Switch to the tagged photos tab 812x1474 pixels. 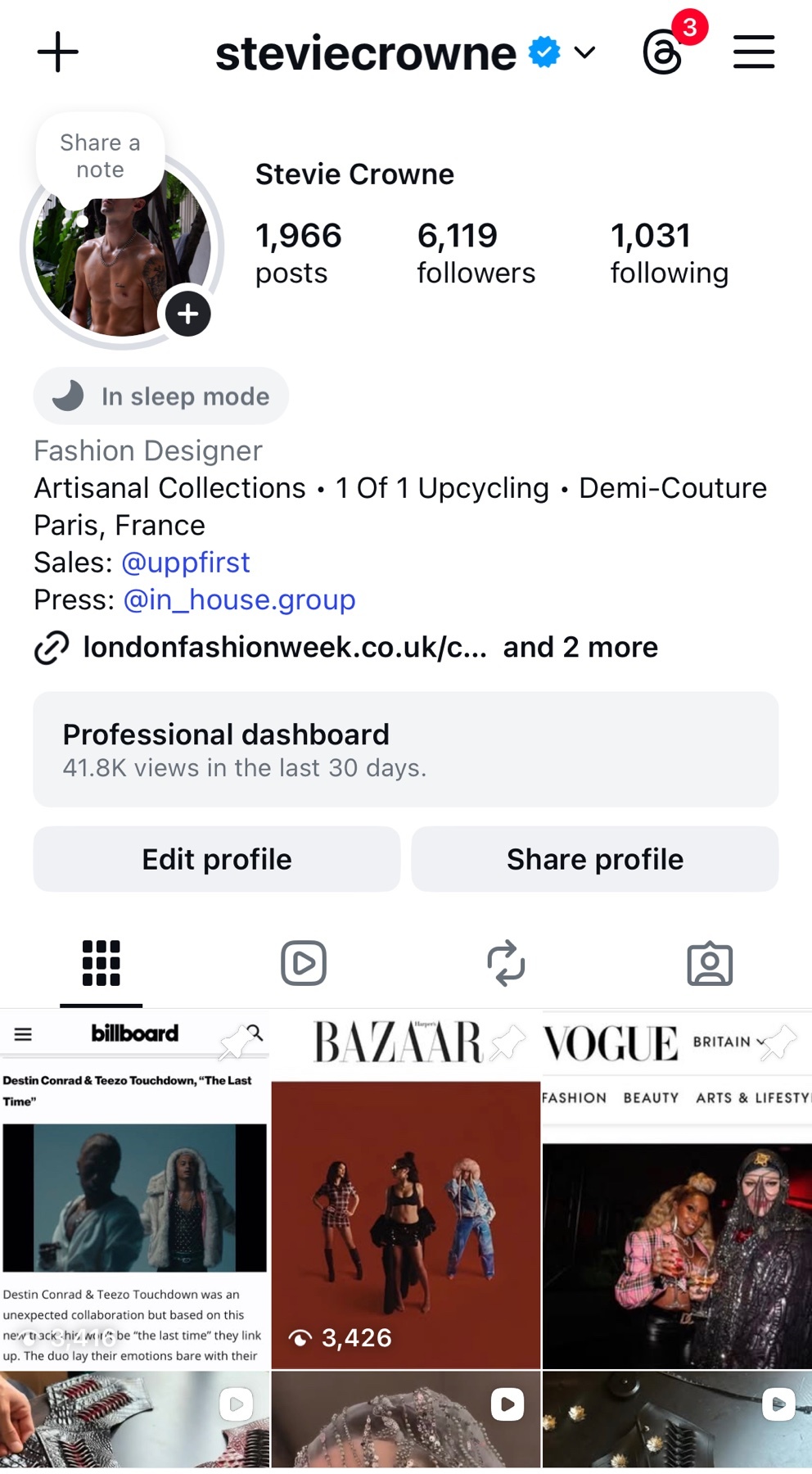tap(710, 963)
